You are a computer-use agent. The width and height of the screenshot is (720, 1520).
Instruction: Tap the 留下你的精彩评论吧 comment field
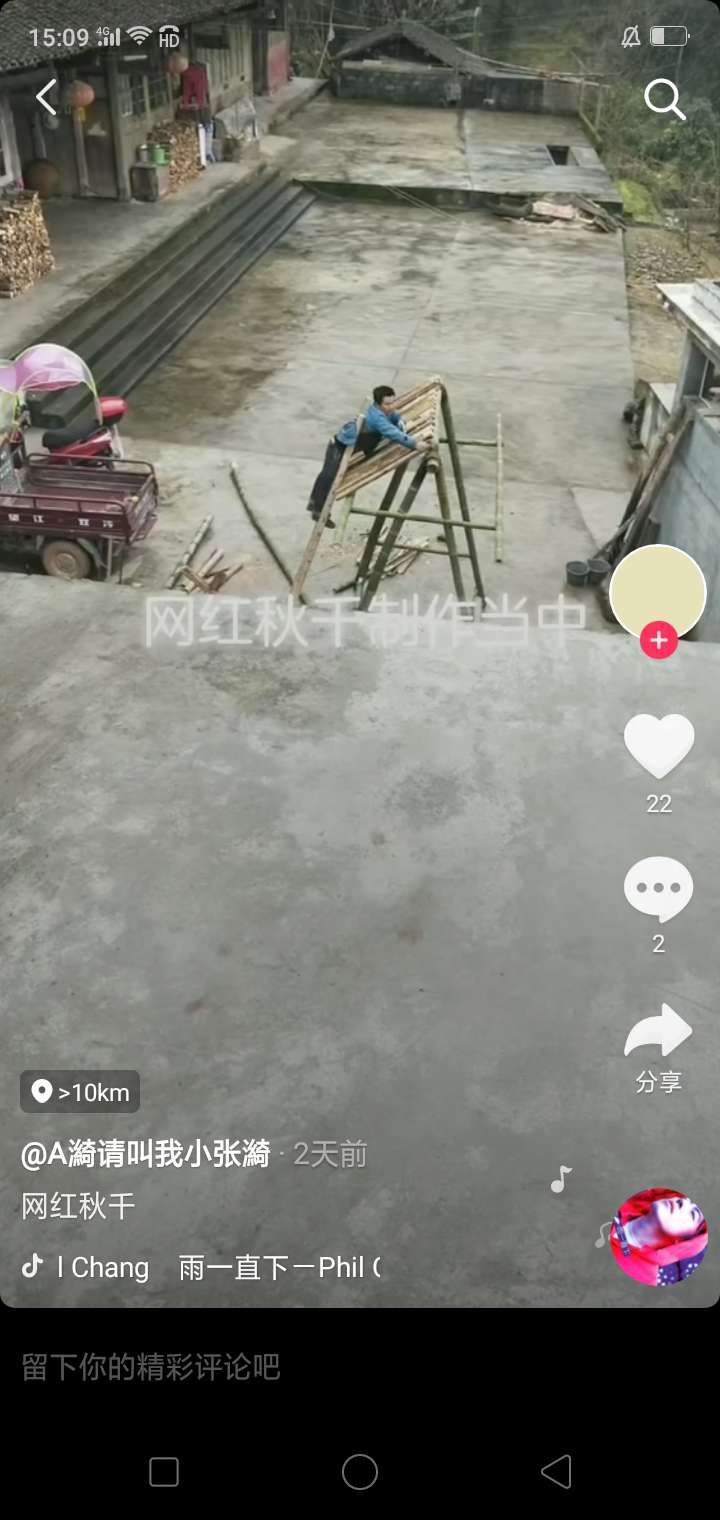[300, 1367]
